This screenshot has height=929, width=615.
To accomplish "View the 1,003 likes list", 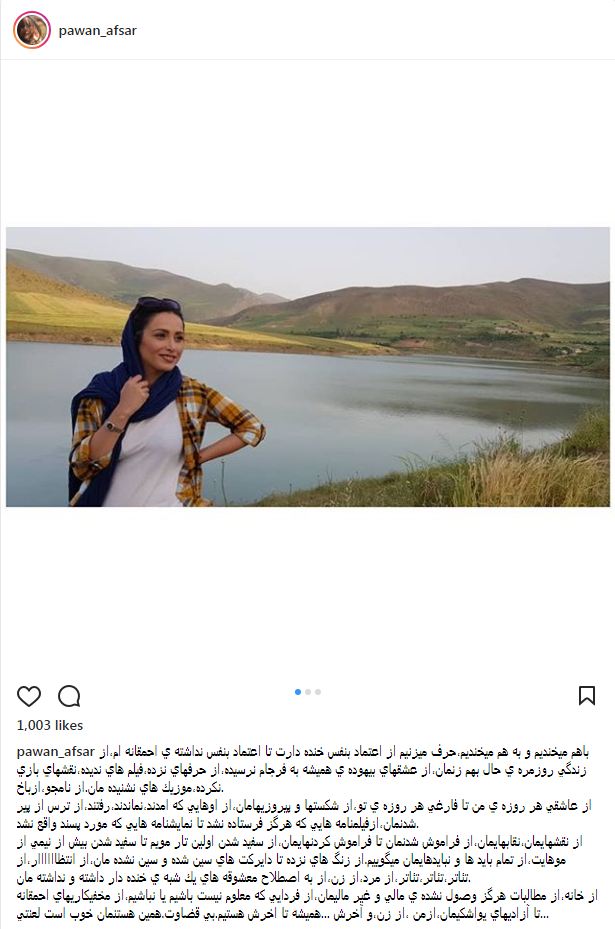I will pyautogui.click(x=50, y=725).
